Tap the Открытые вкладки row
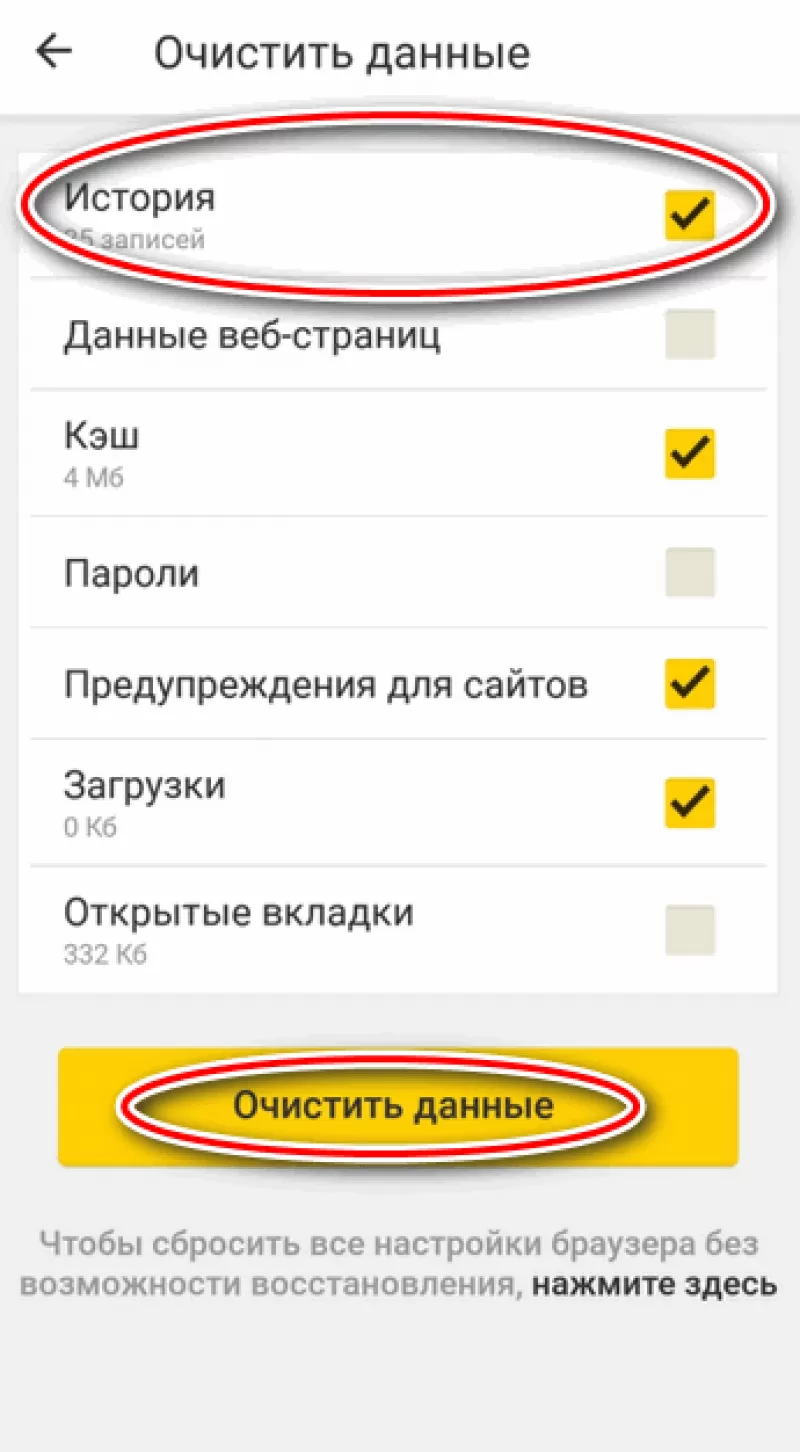Viewport: 800px width, 1452px height. coord(300,928)
